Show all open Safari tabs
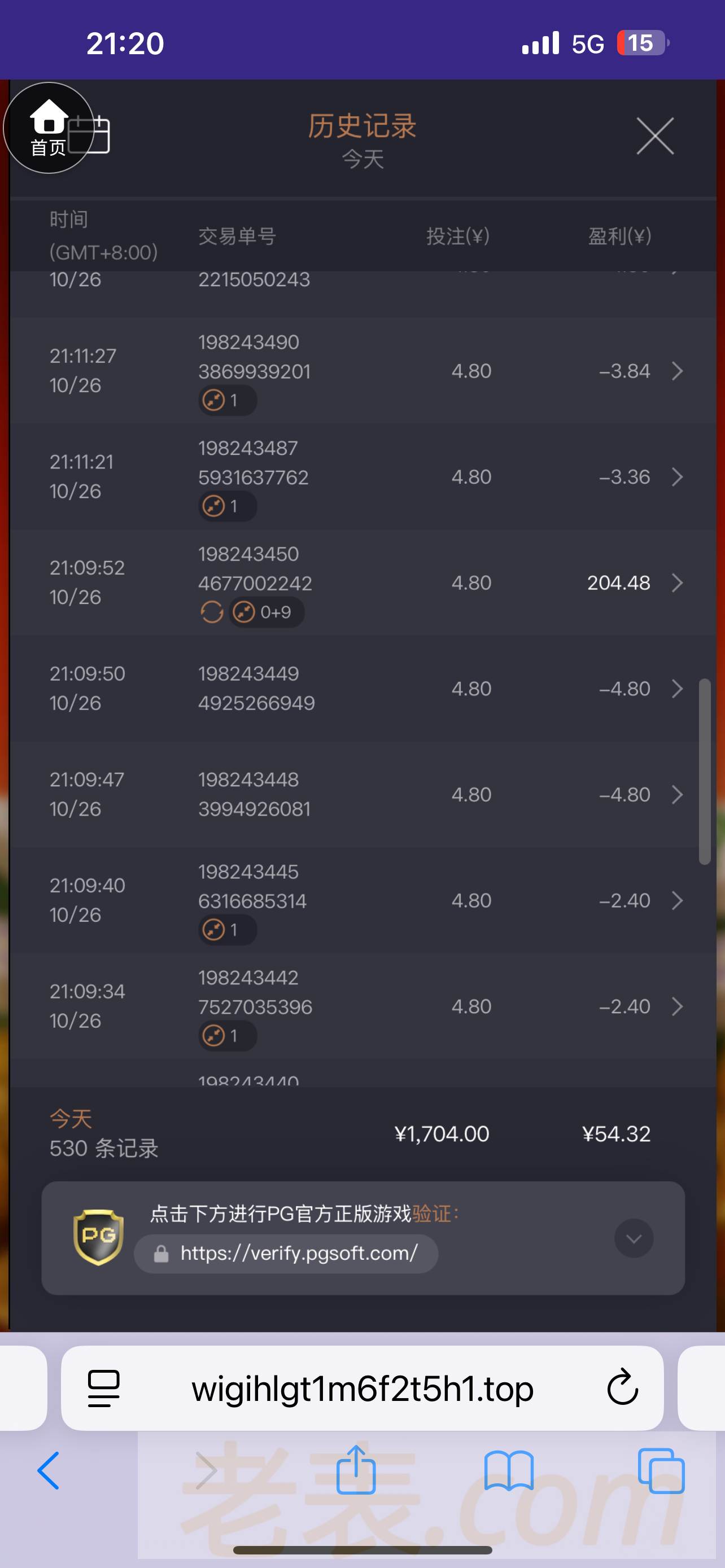The height and width of the screenshot is (1568, 725). 661,1470
